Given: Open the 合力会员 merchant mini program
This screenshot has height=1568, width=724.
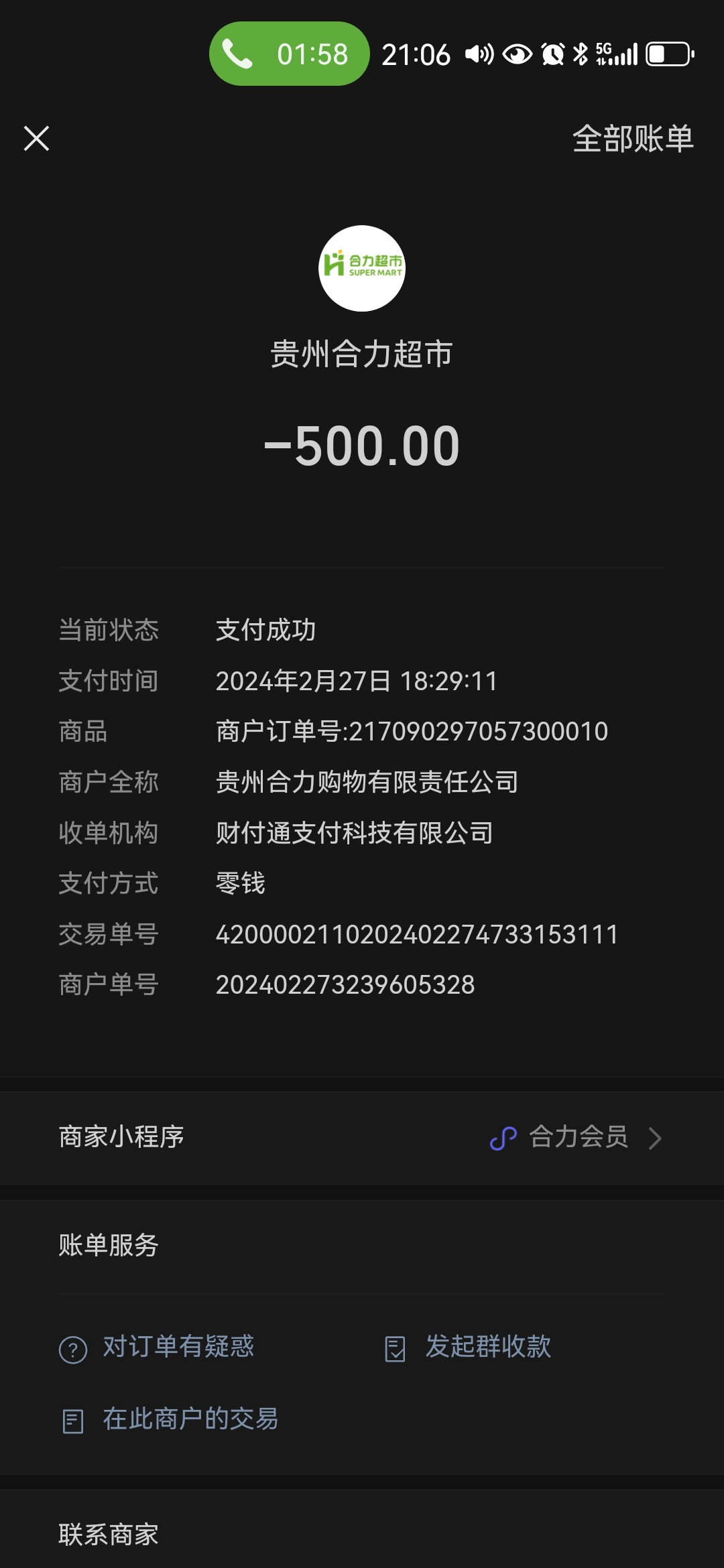Looking at the screenshot, I should coord(577,1137).
